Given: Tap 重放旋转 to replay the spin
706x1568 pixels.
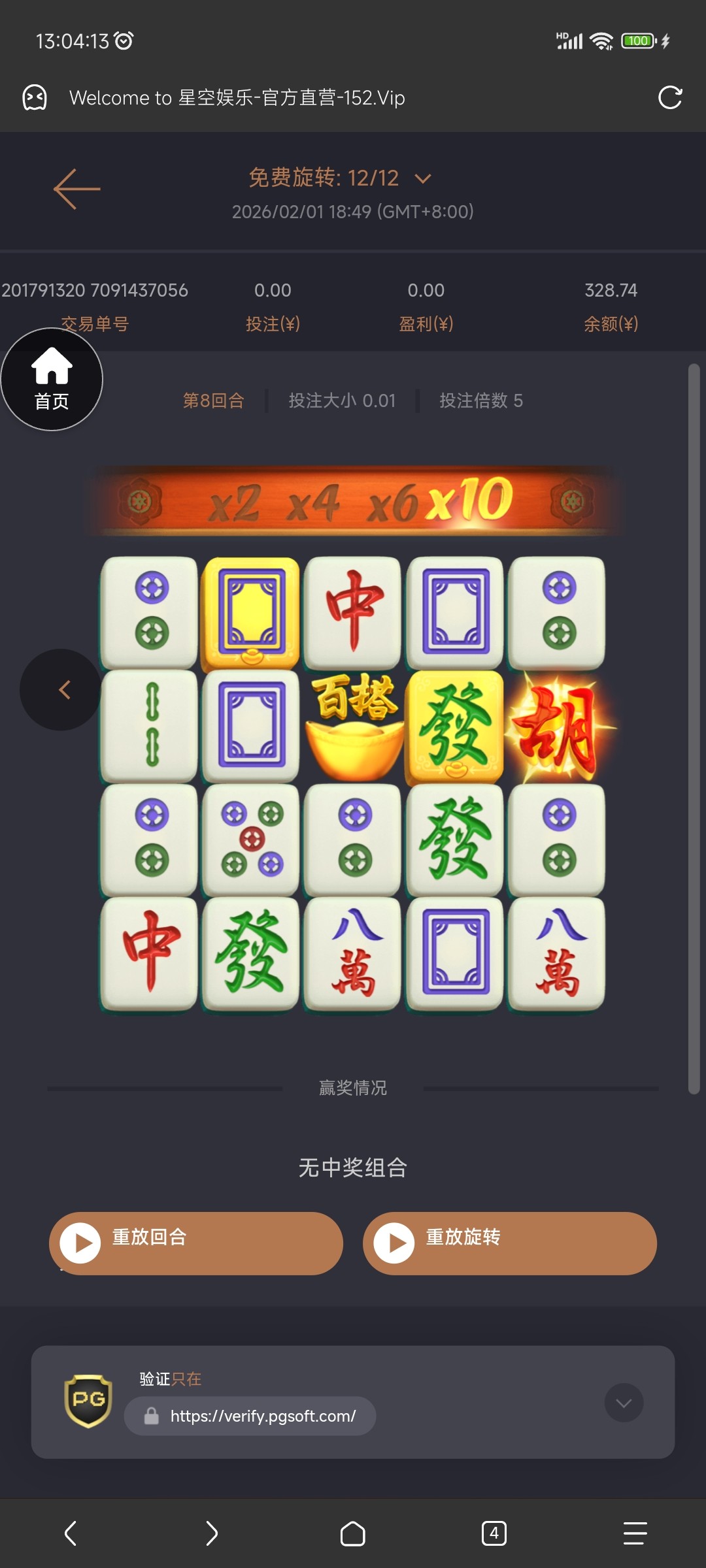Looking at the screenshot, I should [x=509, y=1243].
